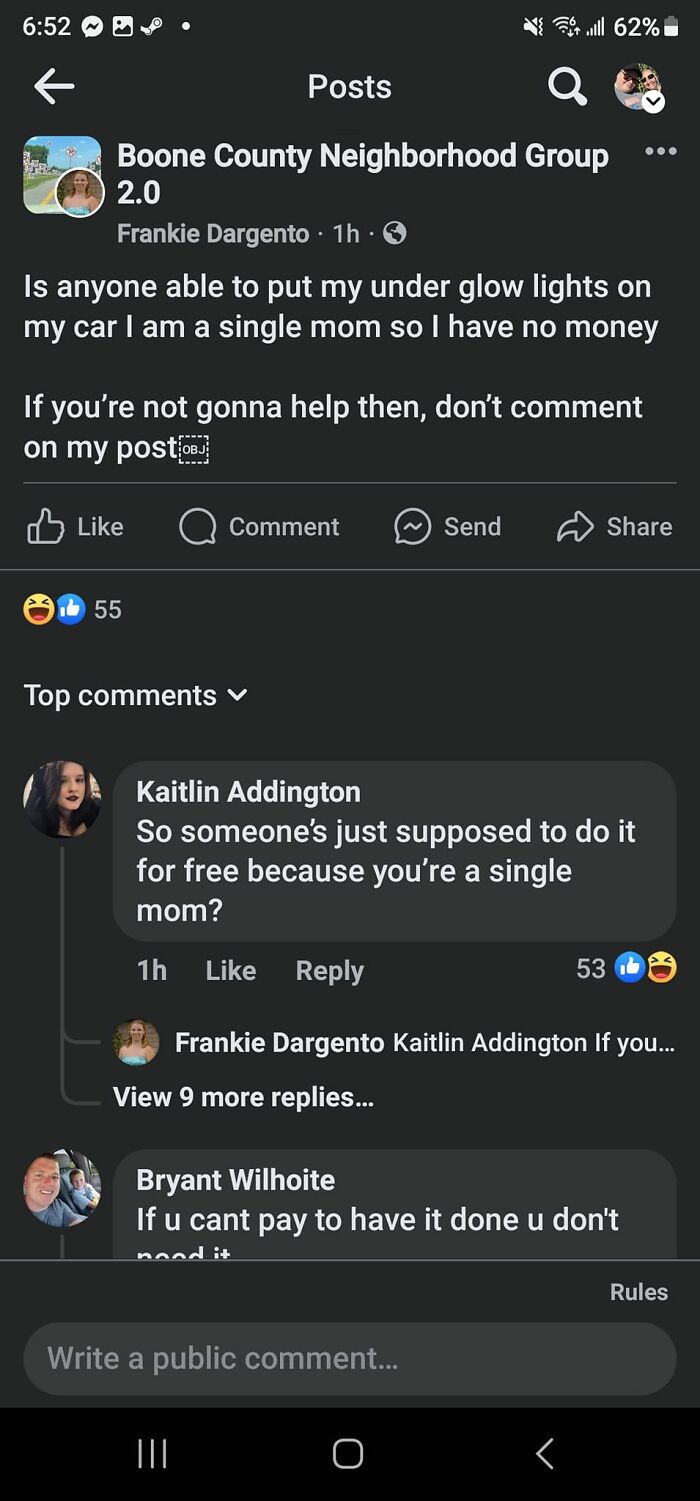Open the post's three-dot options menu
Screen dimensions: 700x1501
pos(660,152)
